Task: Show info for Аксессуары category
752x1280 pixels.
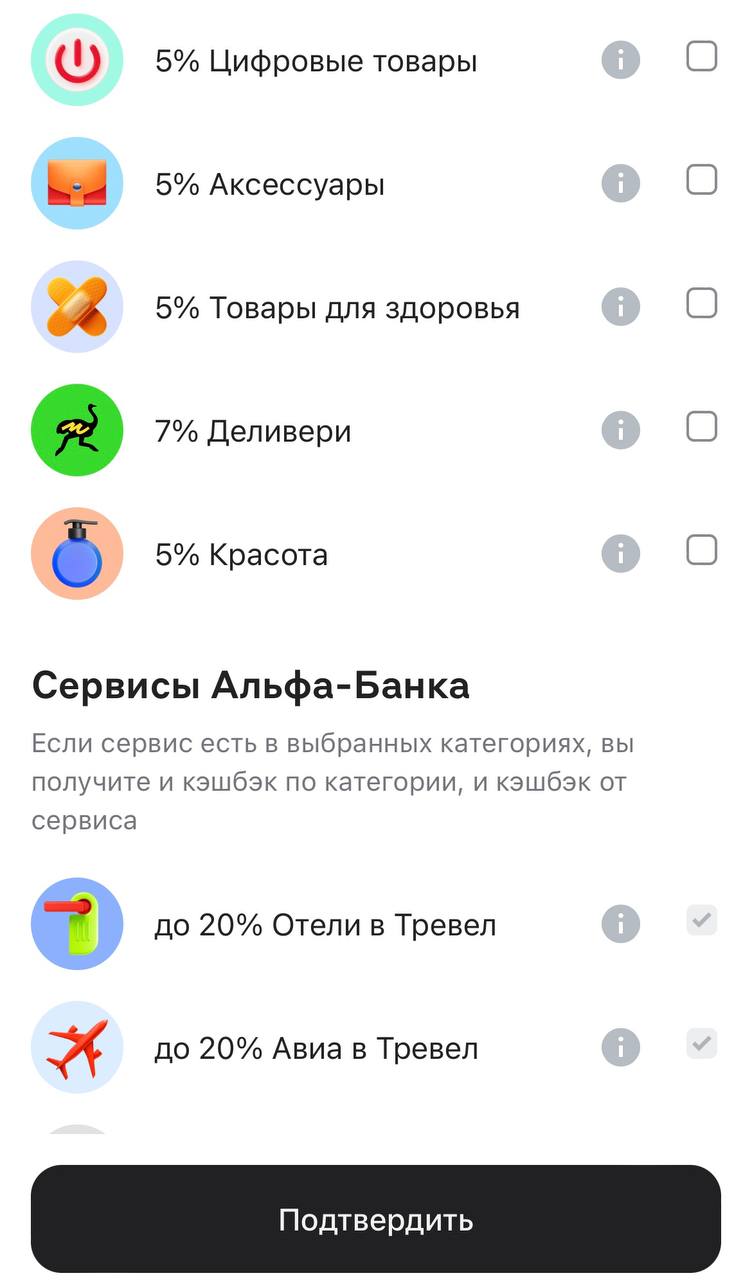Action: (x=620, y=184)
